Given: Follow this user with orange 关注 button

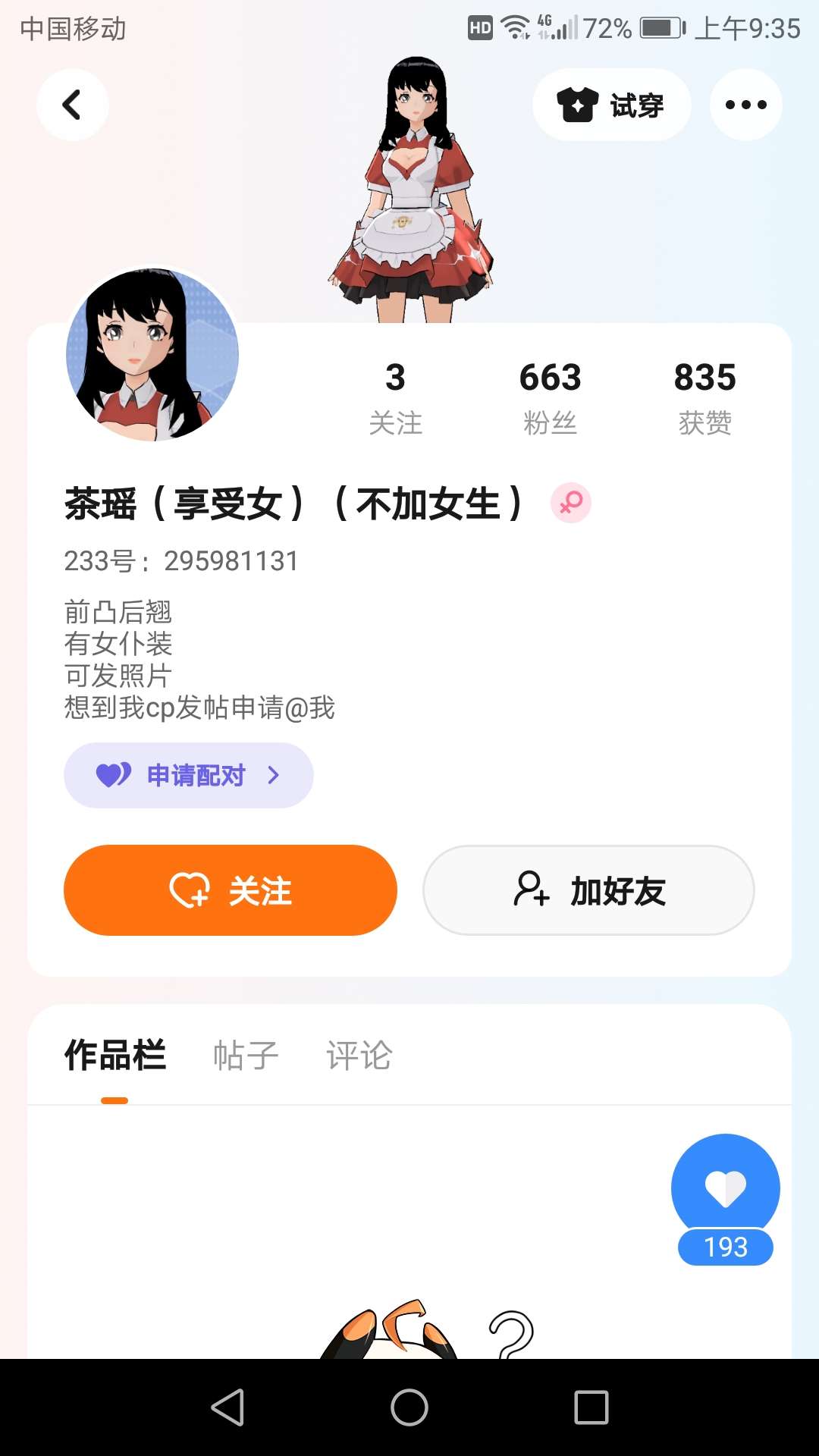Looking at the screenshot, I should pyautogui.click(x=231, y=890).
